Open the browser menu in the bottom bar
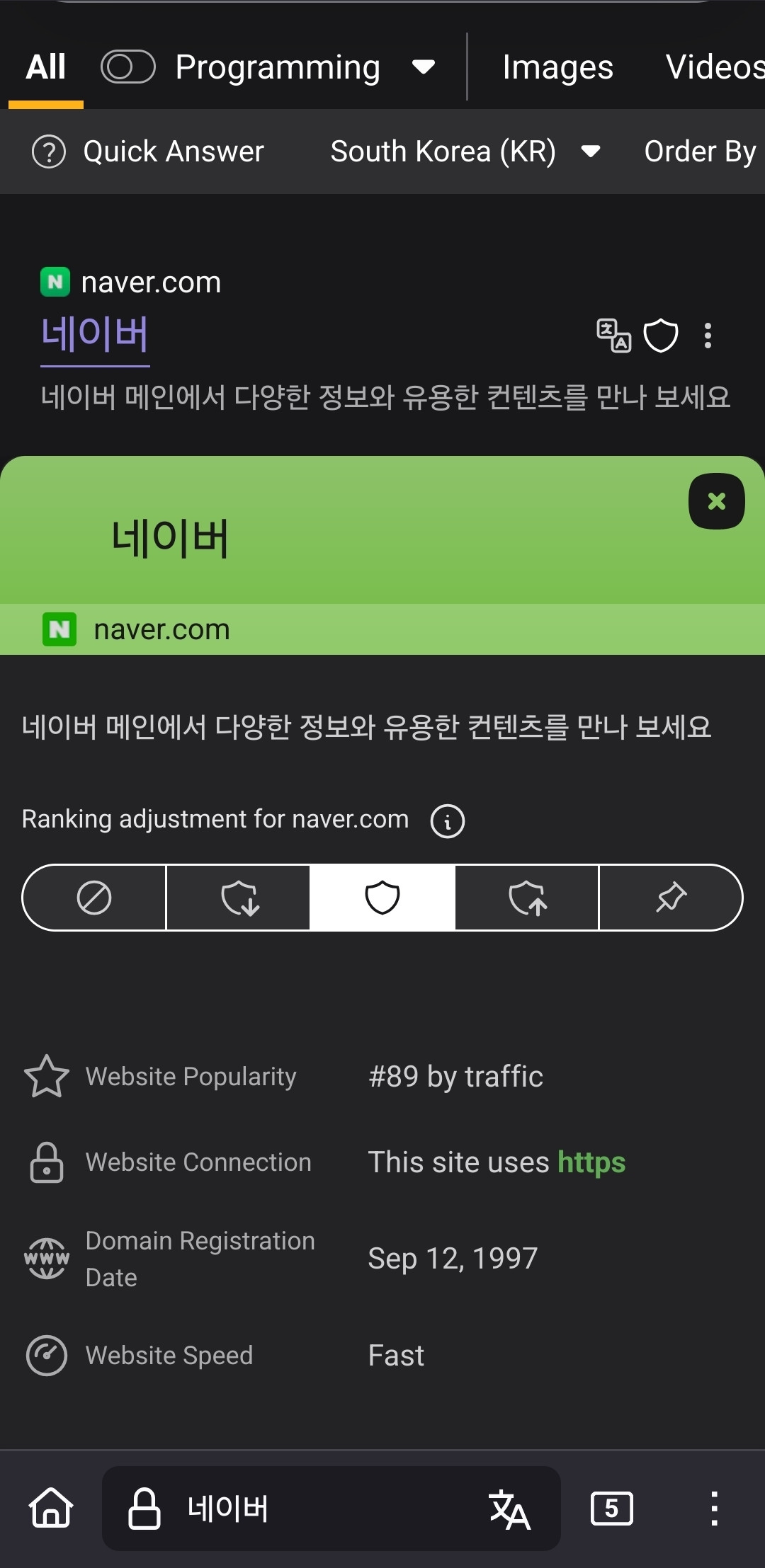 [714, 1509]
